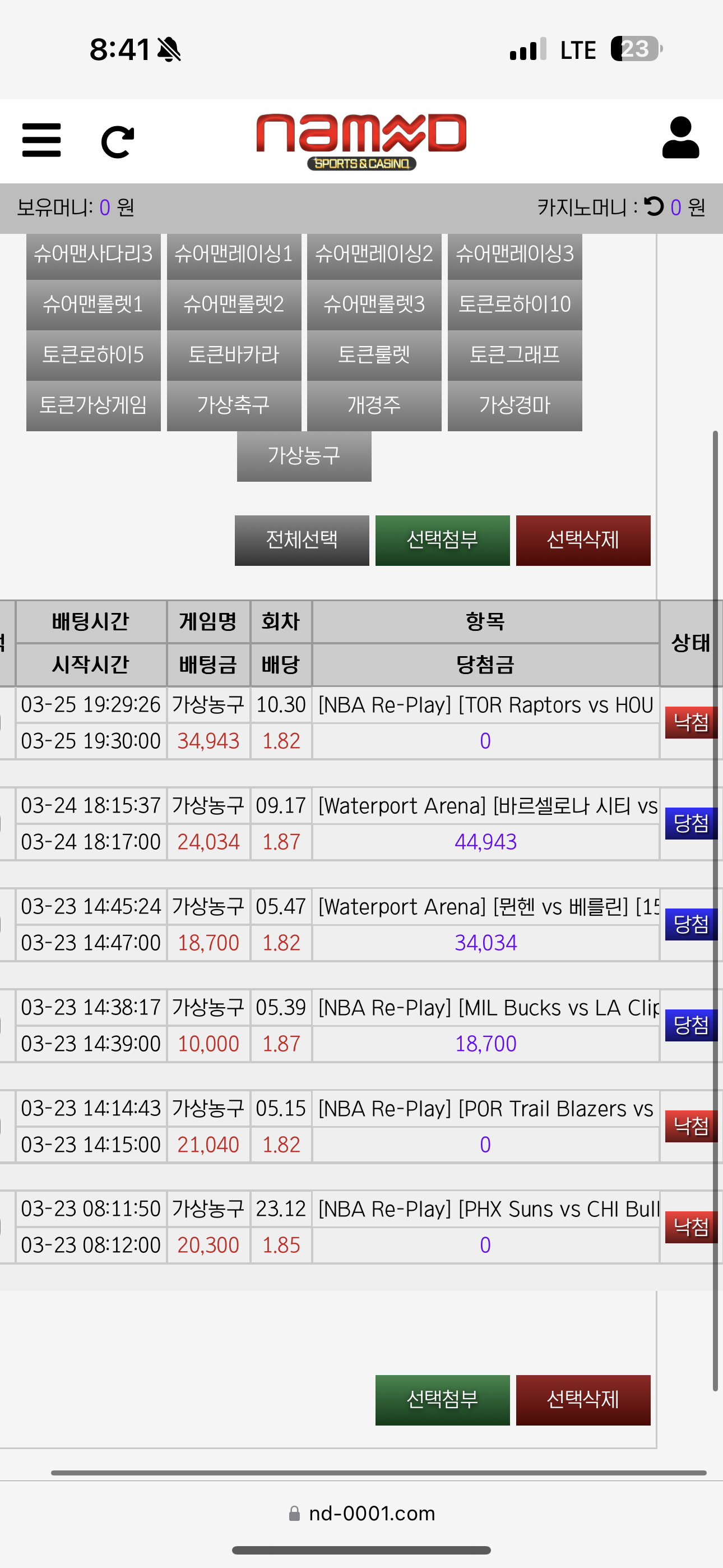
Task: Tap the bottom 선택삭제 button
Action: tap(582, 1399)
